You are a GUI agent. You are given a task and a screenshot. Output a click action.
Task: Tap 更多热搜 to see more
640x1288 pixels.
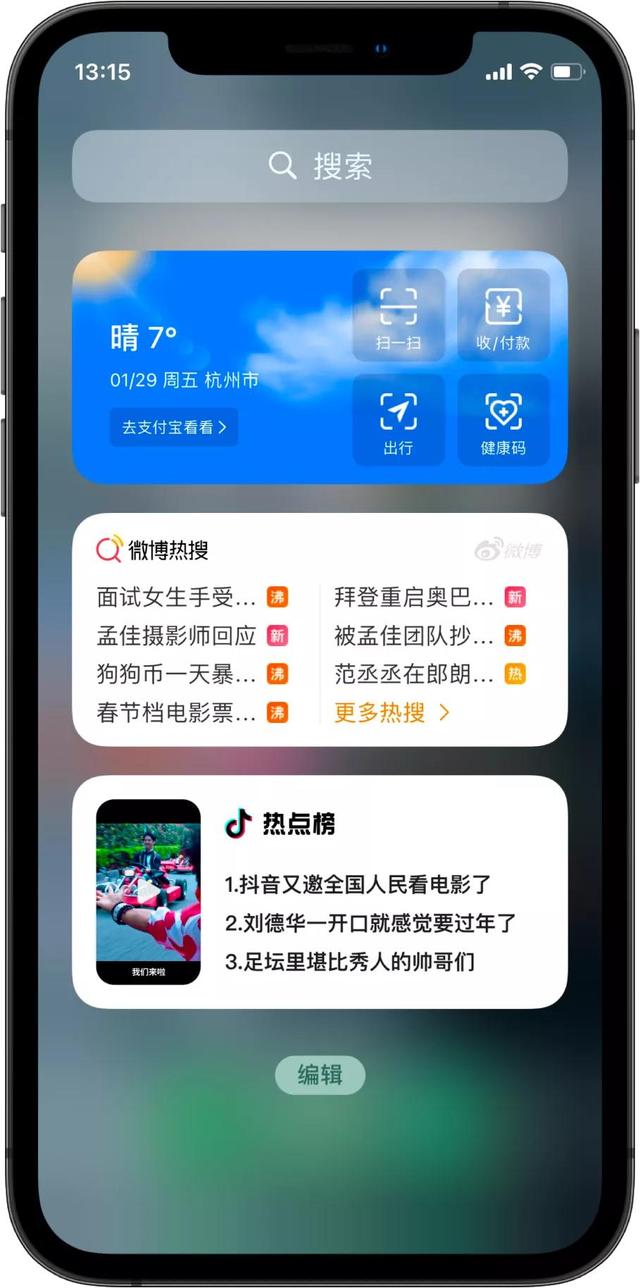pos(392,712)
